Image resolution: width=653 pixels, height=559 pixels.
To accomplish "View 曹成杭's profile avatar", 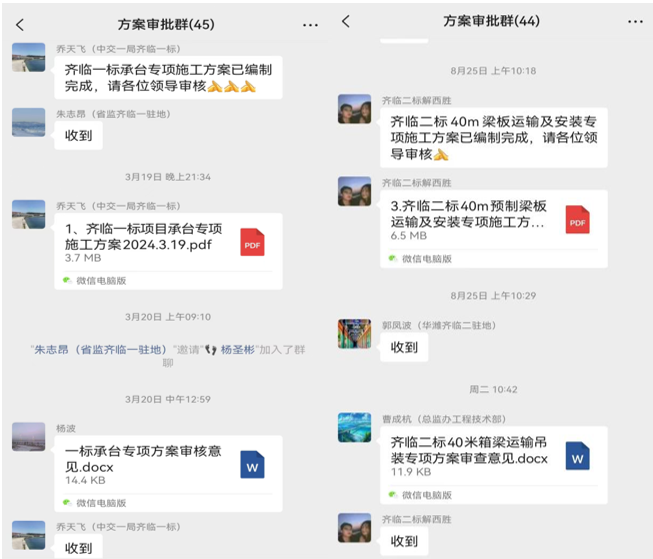I will (355, 427).
